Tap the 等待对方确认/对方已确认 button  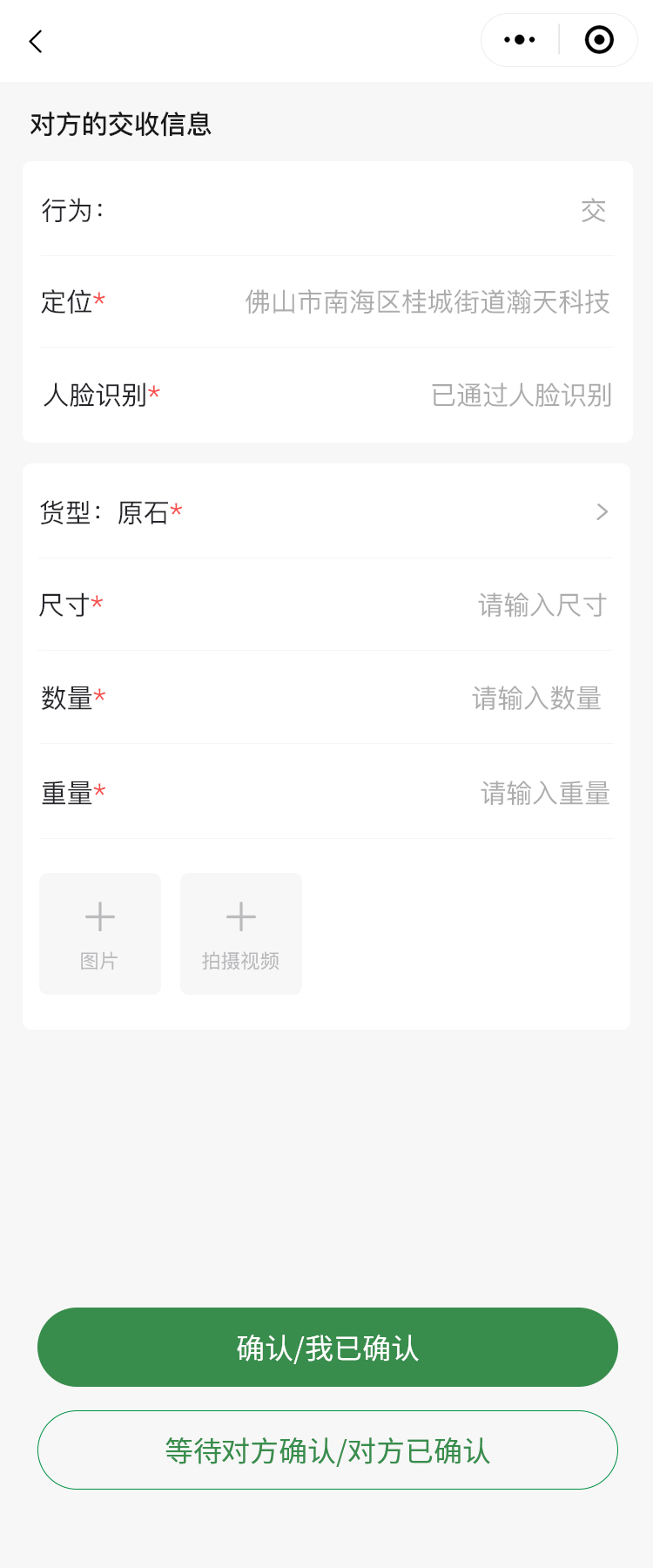coord(327,1450)
